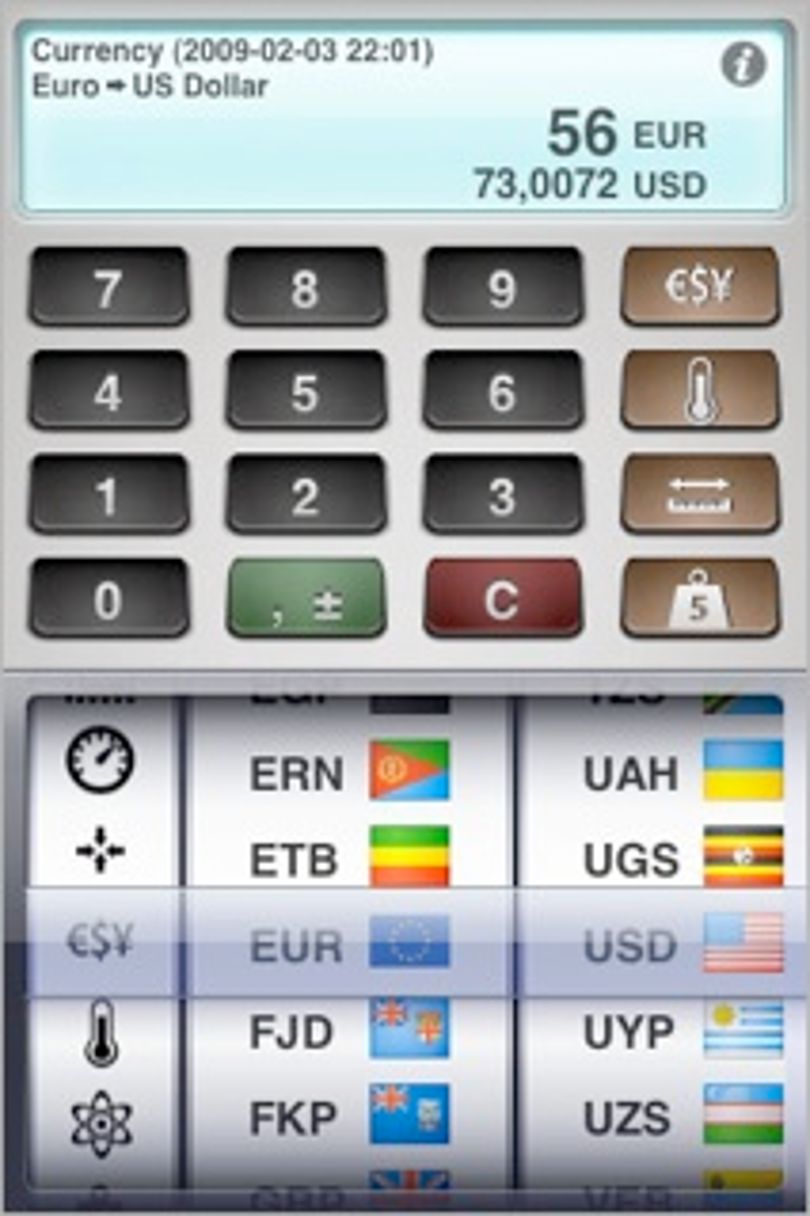
Task: Enter digit 5 on the keypad
Action: [306, 391]
